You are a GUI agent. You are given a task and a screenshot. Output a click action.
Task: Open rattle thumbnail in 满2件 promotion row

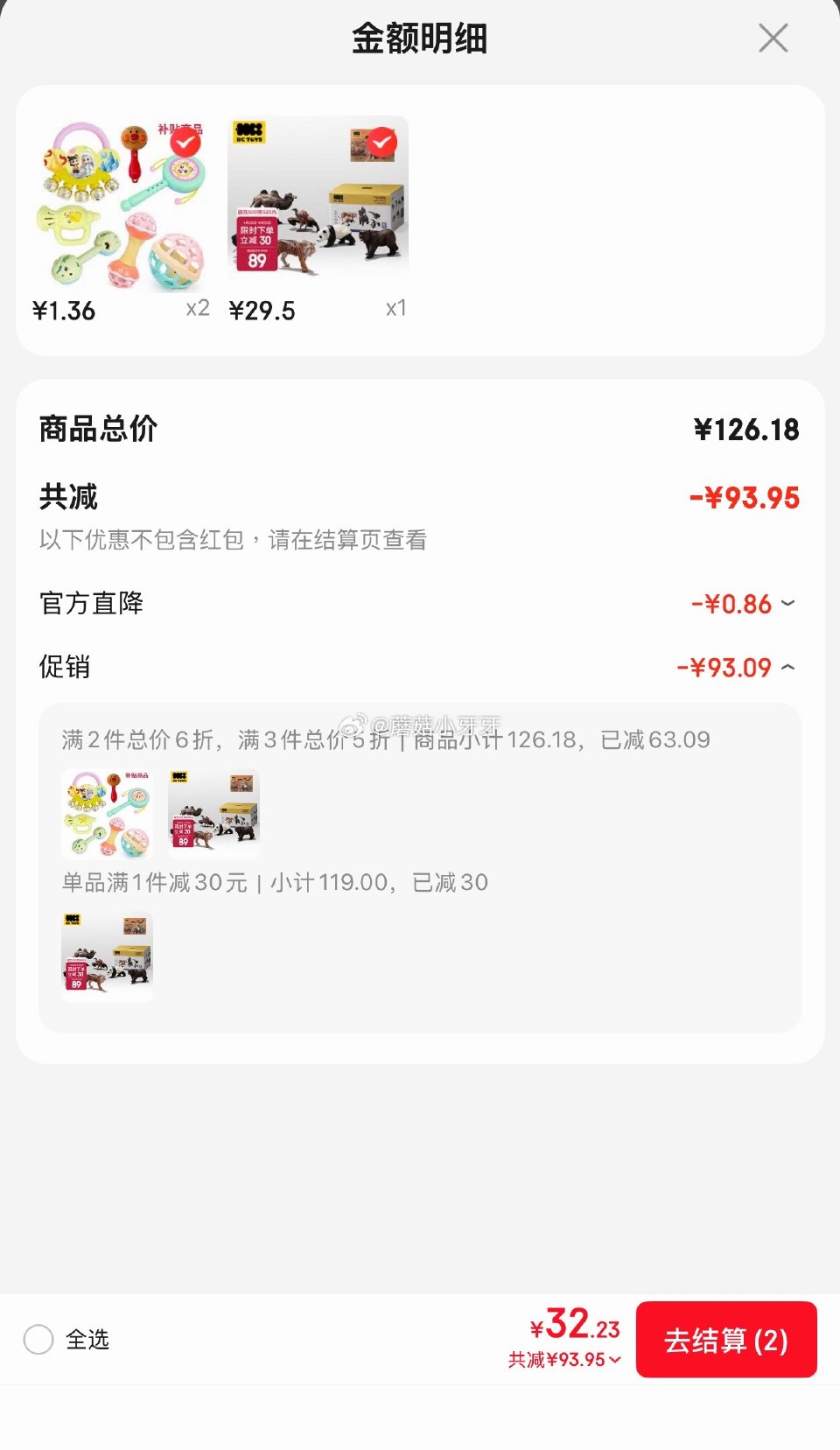point(107,813)
